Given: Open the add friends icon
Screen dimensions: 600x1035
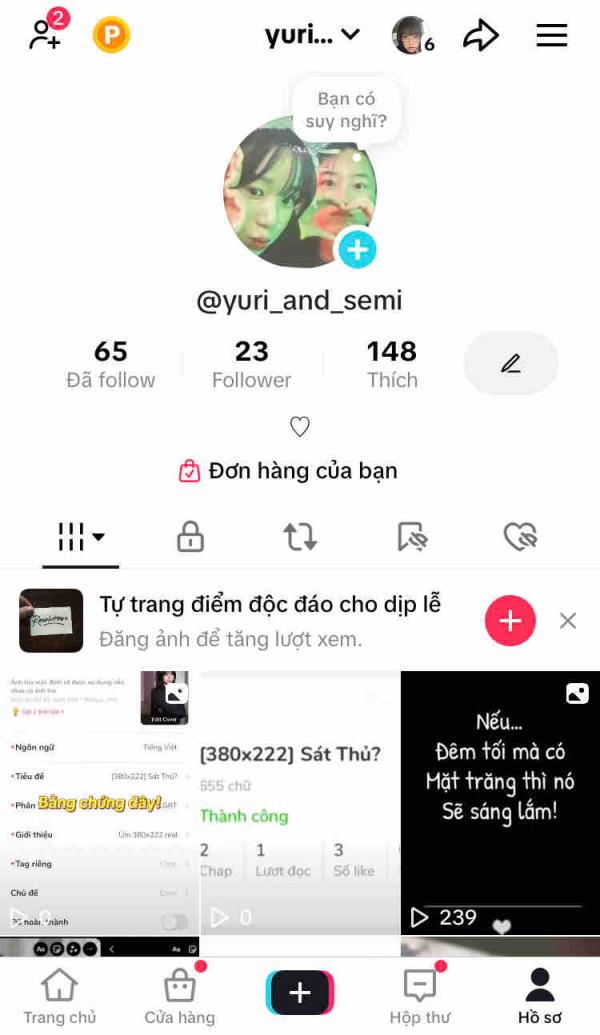Looking at the screenshot, I should 45,35.
